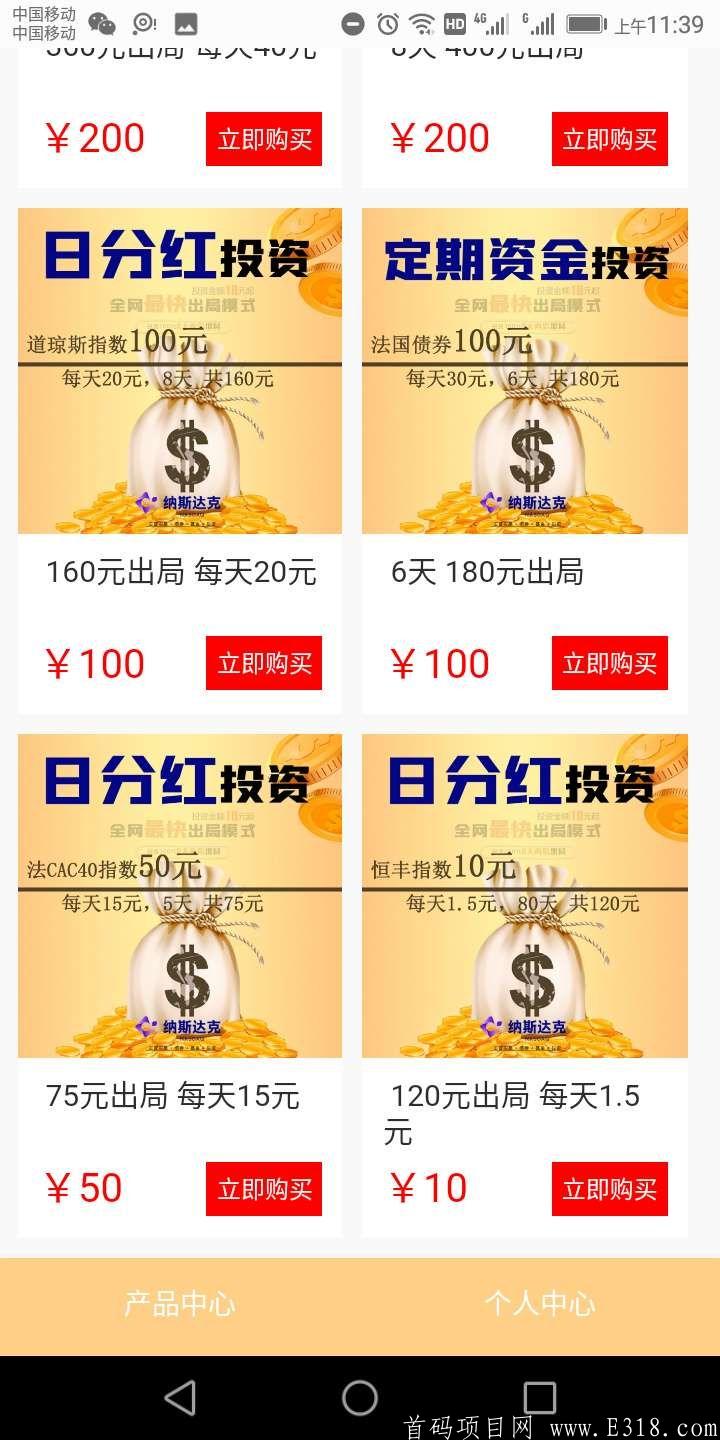Open the 定期资金投资 法国债券 product image
The width and height of the screenshot is (720, 1440).
click(x=526, y=369)
